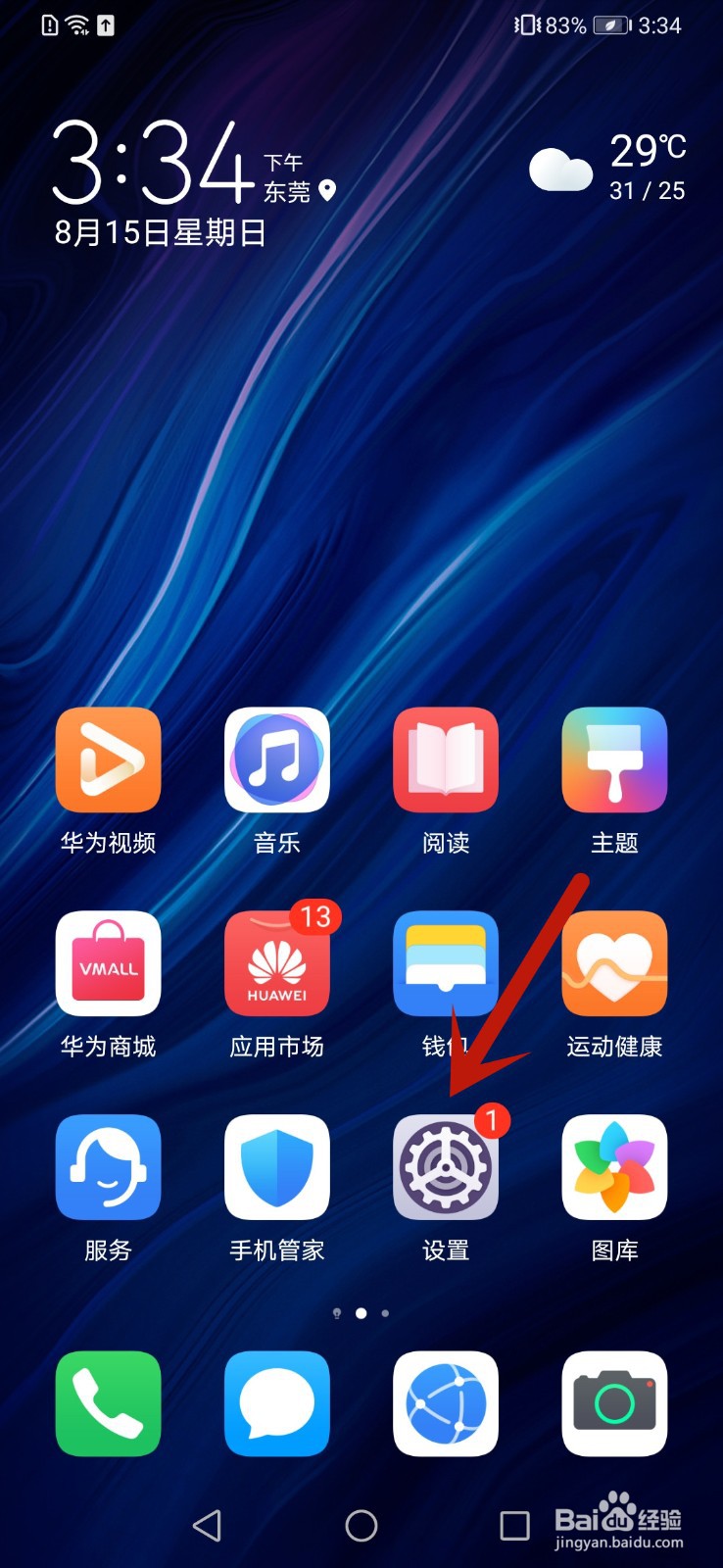723x1568 pixels.
Task: Open the Camera app
Action: click(614, 1403)
